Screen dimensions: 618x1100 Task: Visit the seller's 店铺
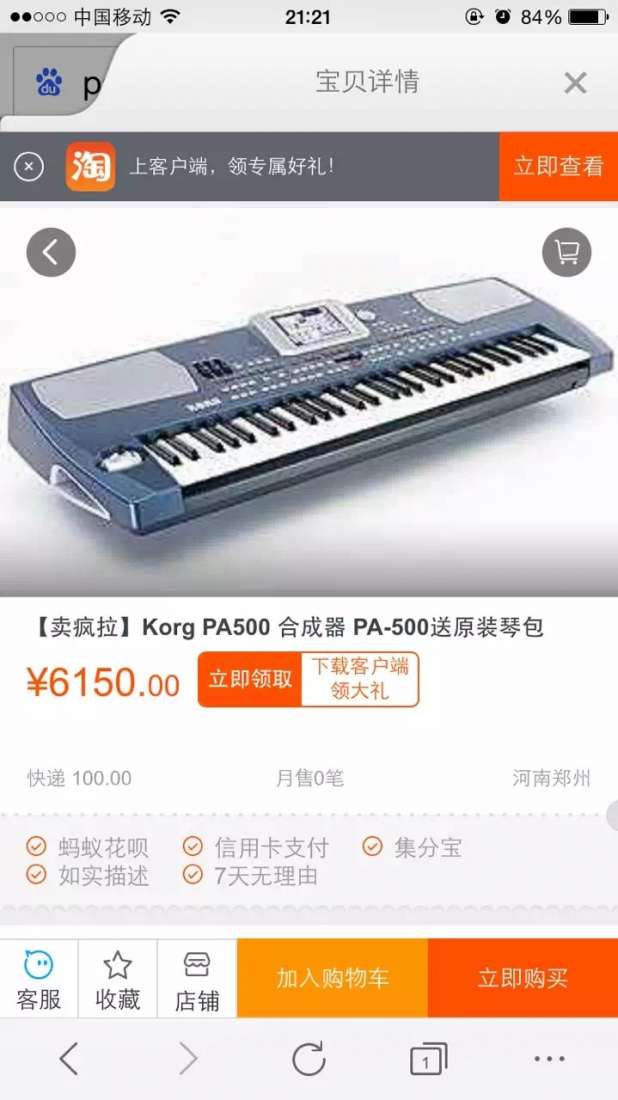point(197,980)
